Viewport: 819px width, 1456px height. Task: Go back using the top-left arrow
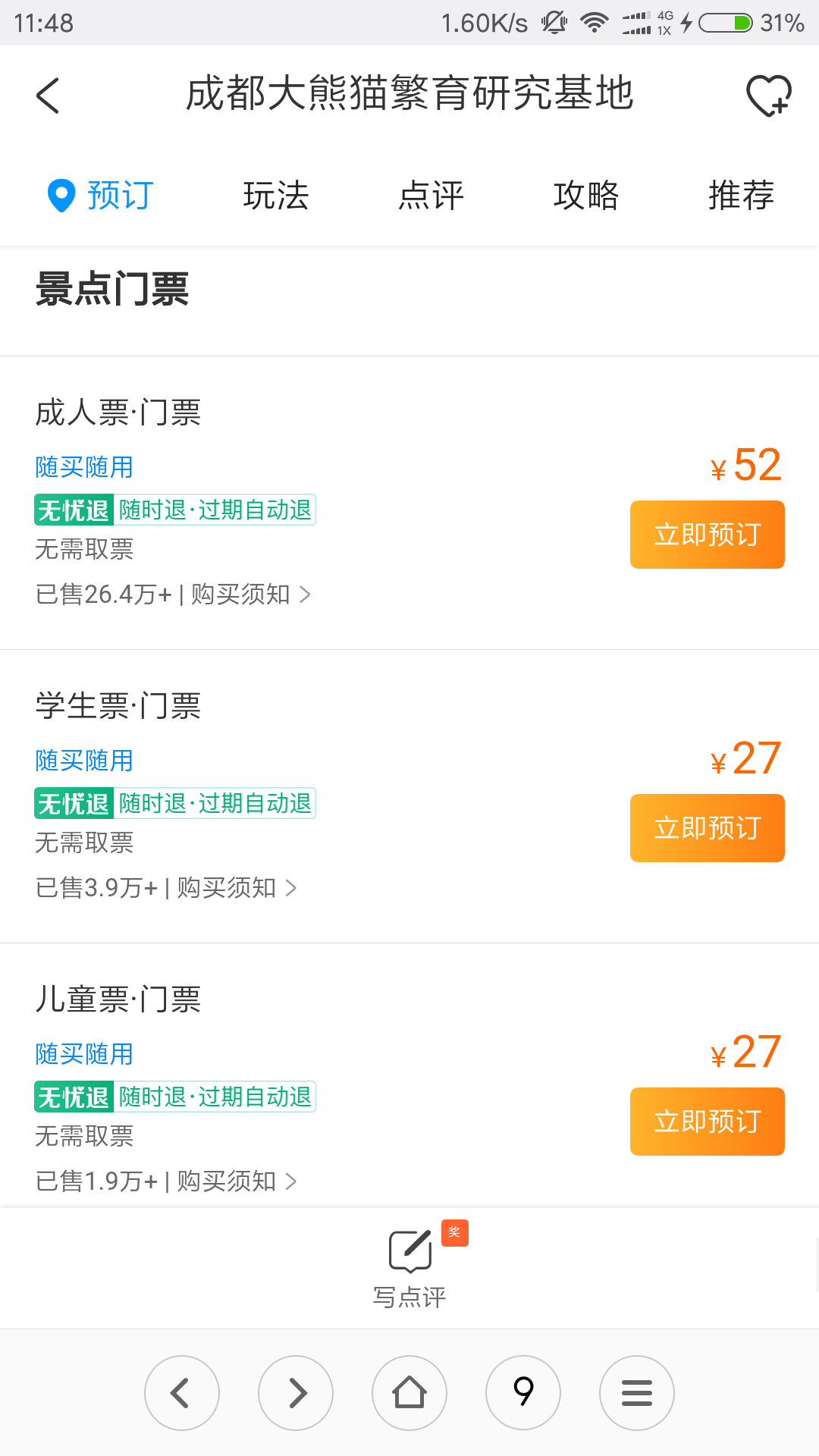tap(48, 96)
